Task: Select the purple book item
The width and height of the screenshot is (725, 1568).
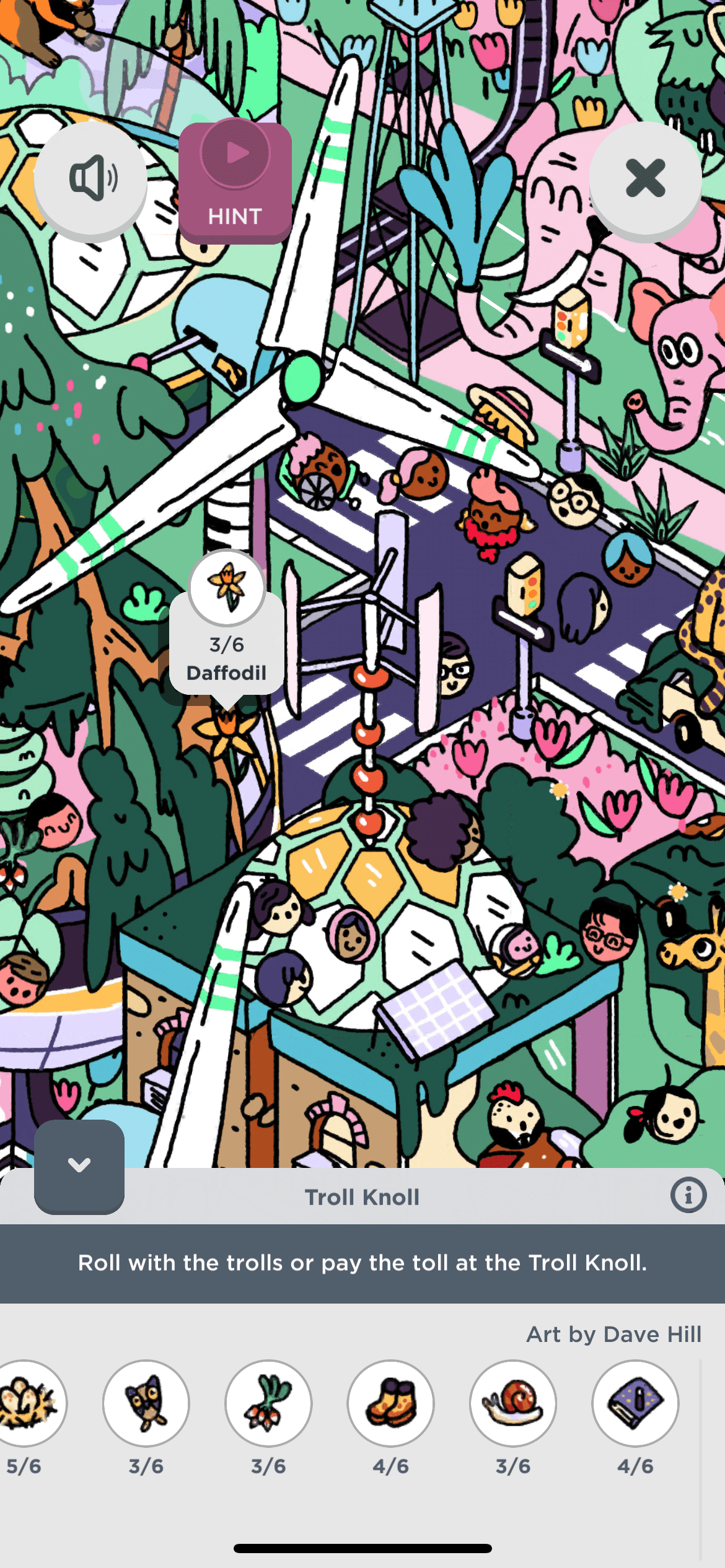Action: (x=635, y=1403)
